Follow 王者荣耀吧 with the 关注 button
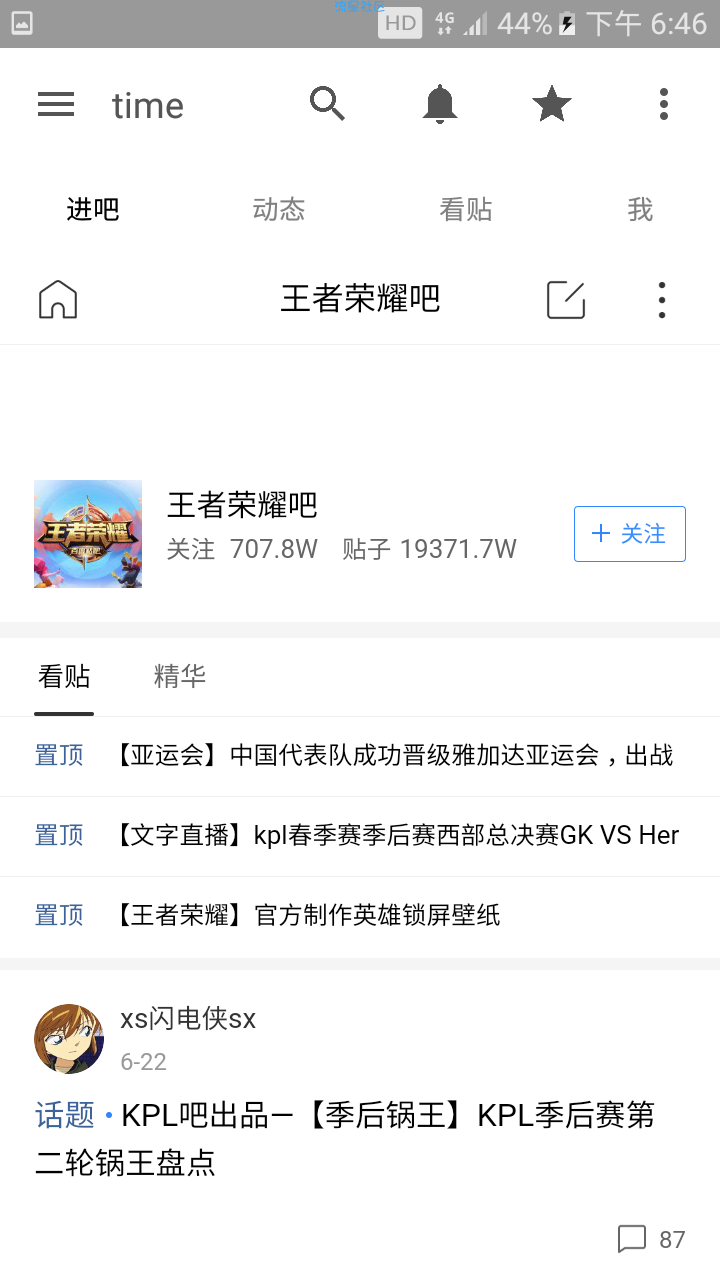This screenshot has width=720, height=1280. click(x=629, y=534)
